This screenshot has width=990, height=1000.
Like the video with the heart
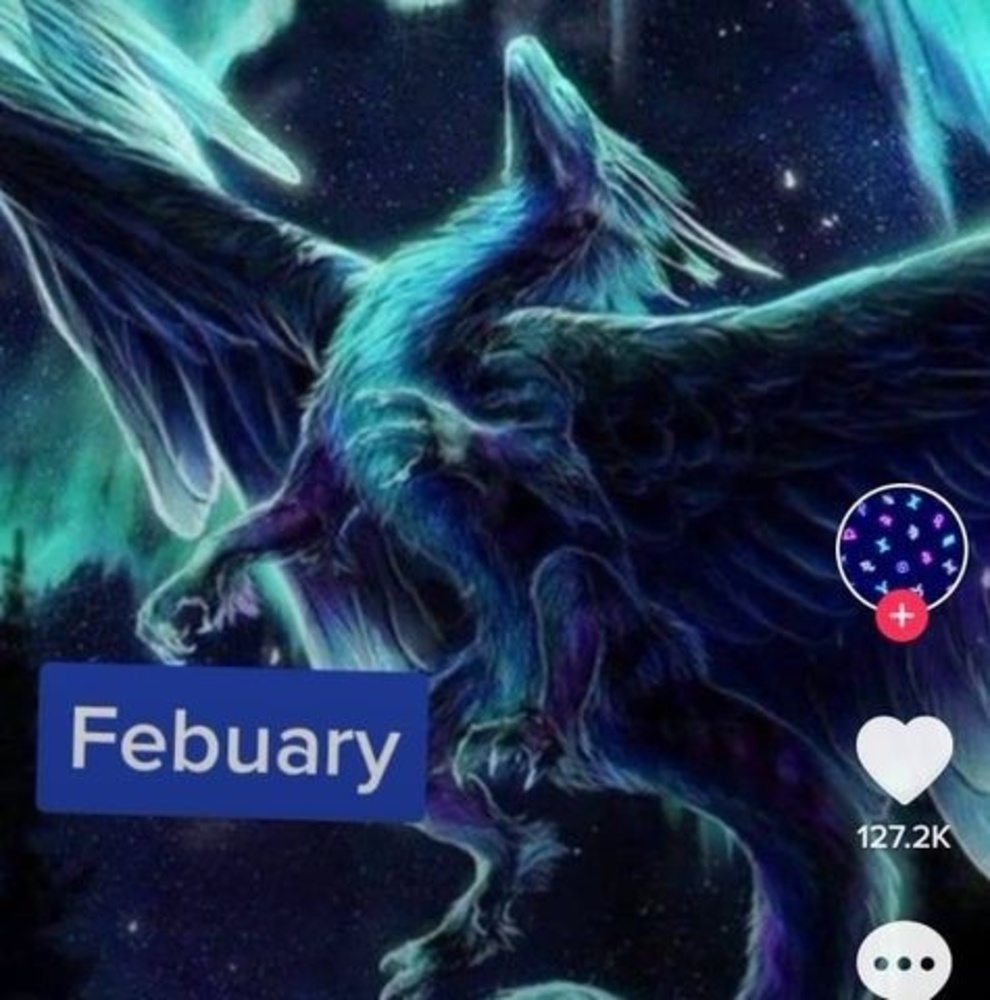coord(904,759)
